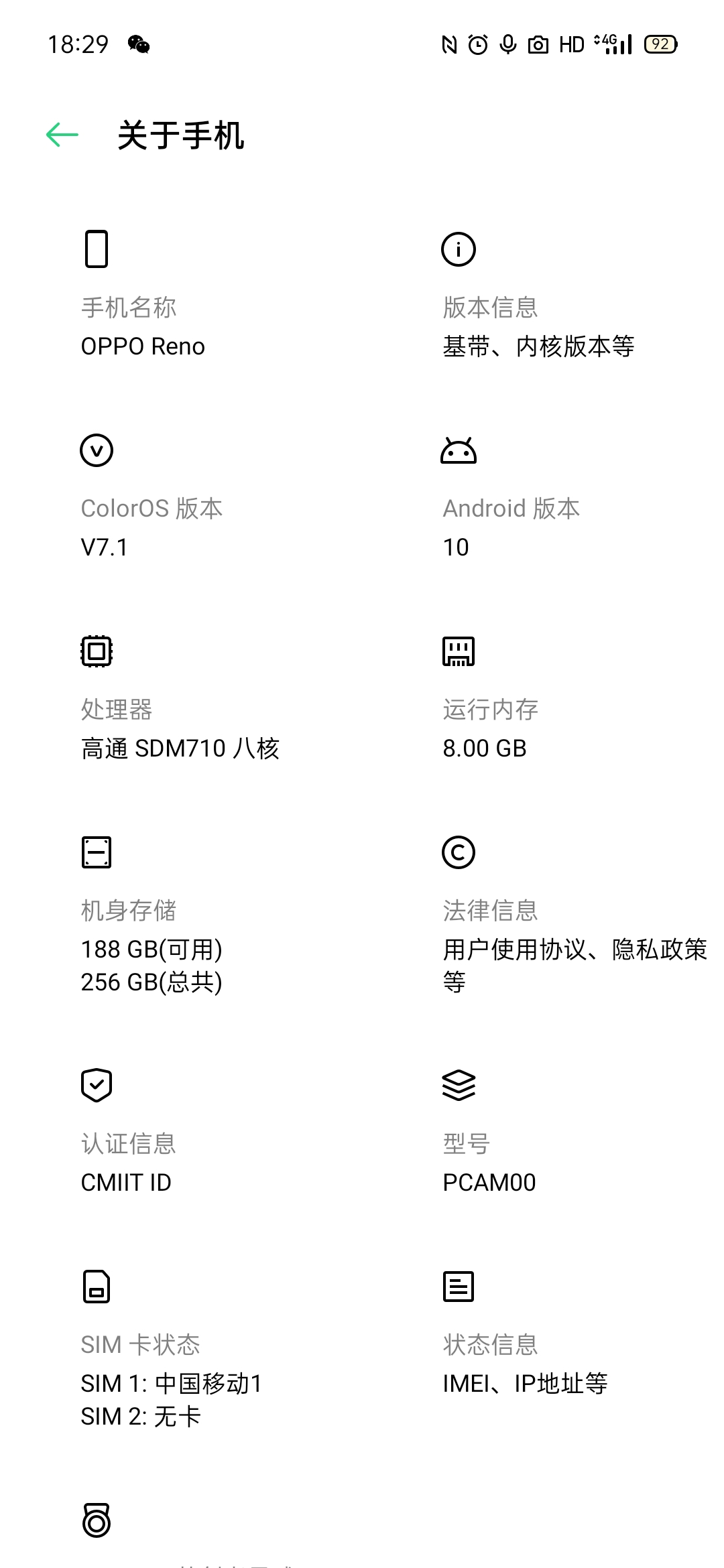Screen dimensions: 724x1568
Task: Go back from 关于手机 page
Action: point(62,135)
